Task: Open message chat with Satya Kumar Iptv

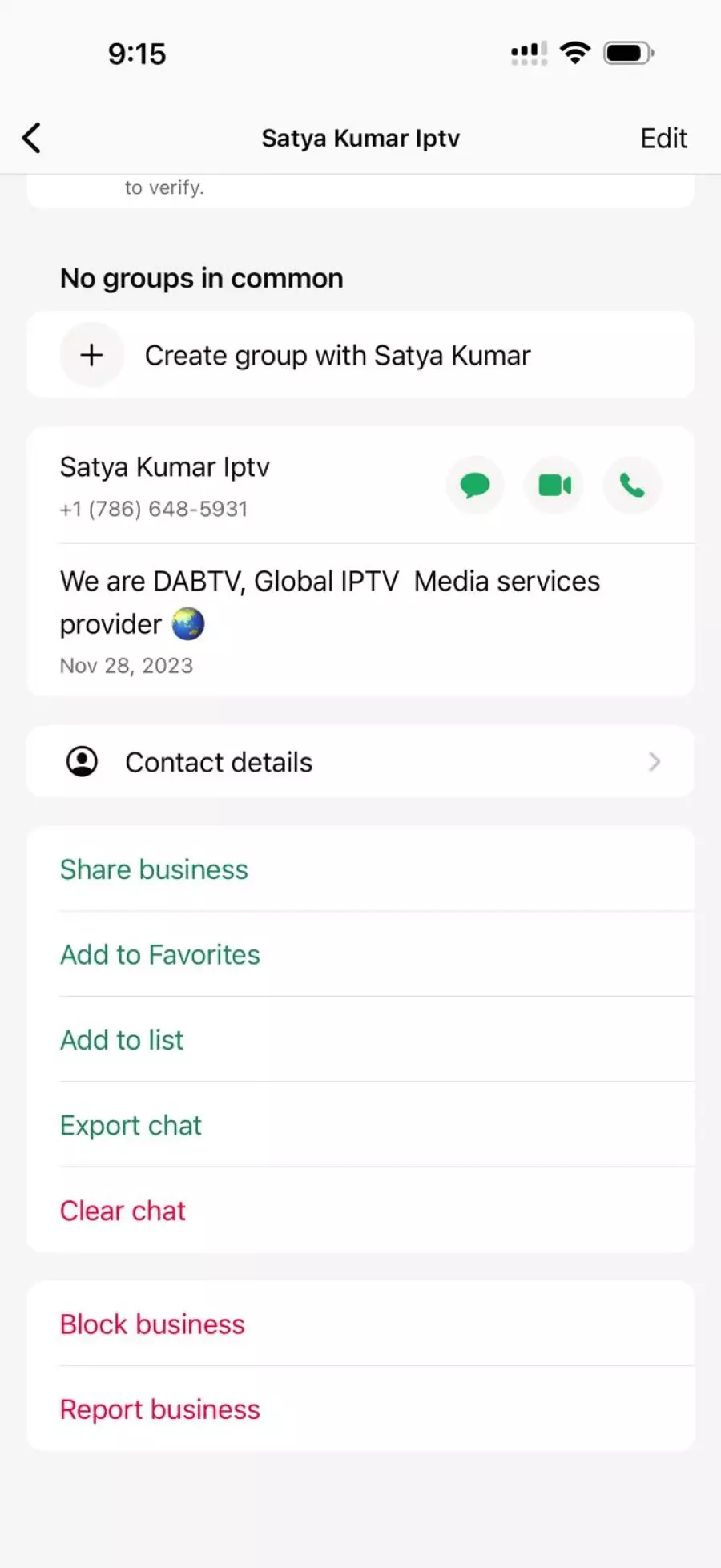Action: (x=475, y=486)
